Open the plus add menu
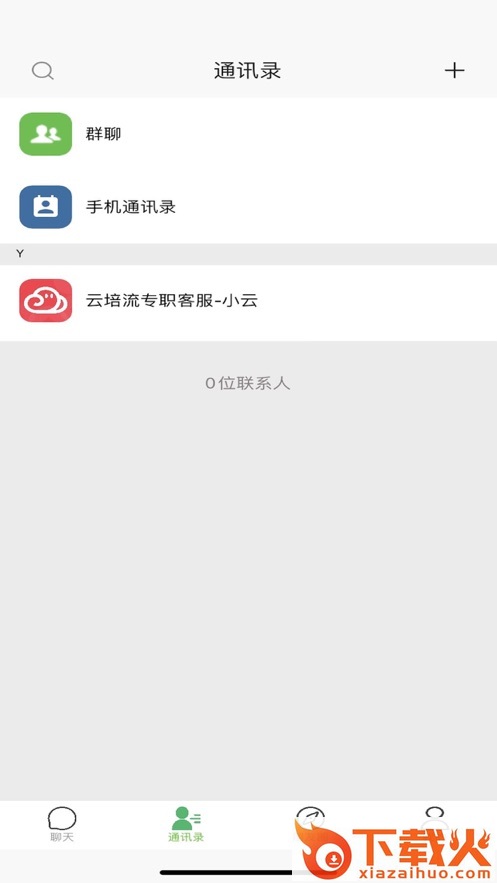Viewport: 497px width, 883px height. pos(454,70)
